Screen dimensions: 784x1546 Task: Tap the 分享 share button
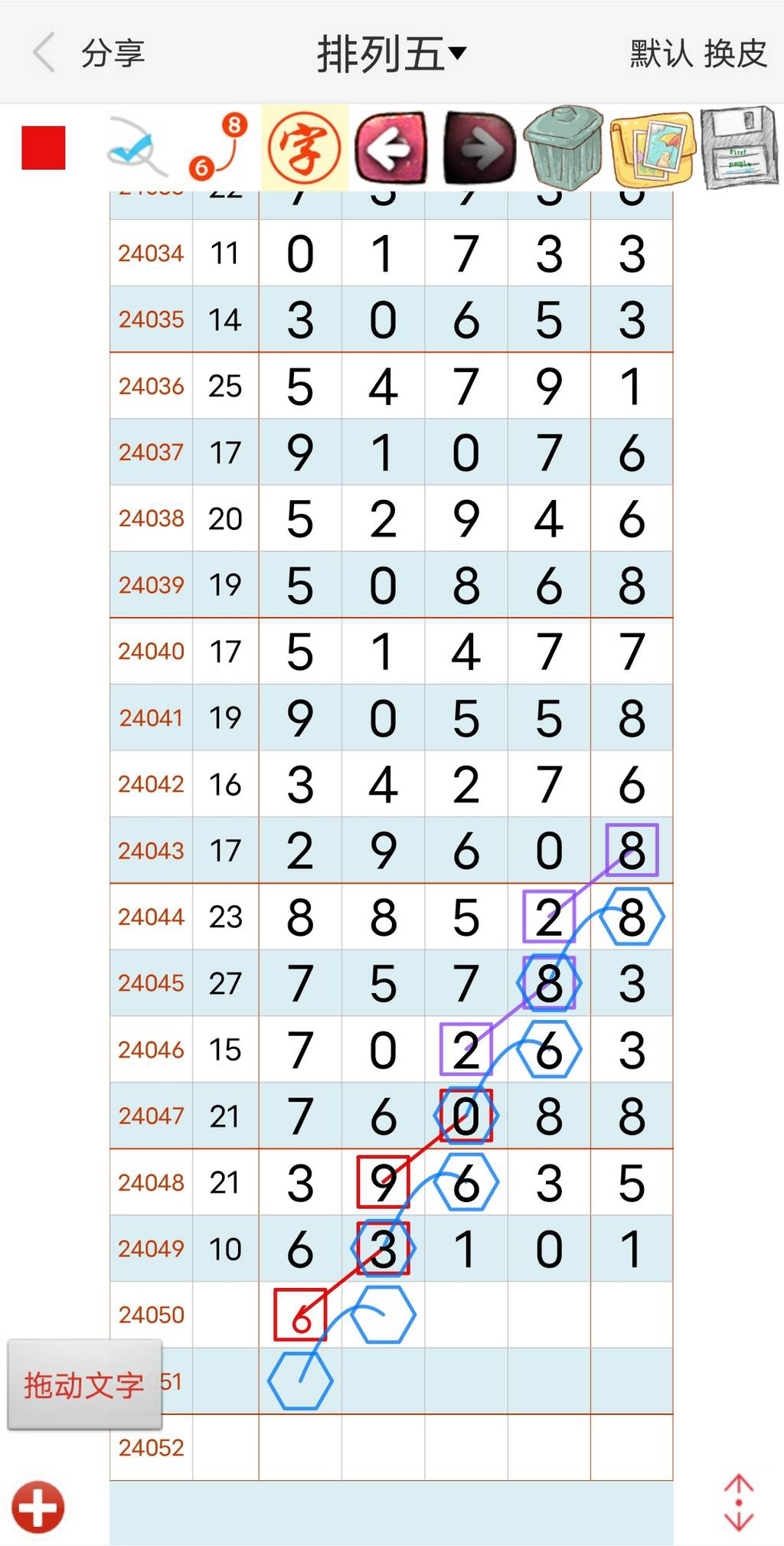113,54
